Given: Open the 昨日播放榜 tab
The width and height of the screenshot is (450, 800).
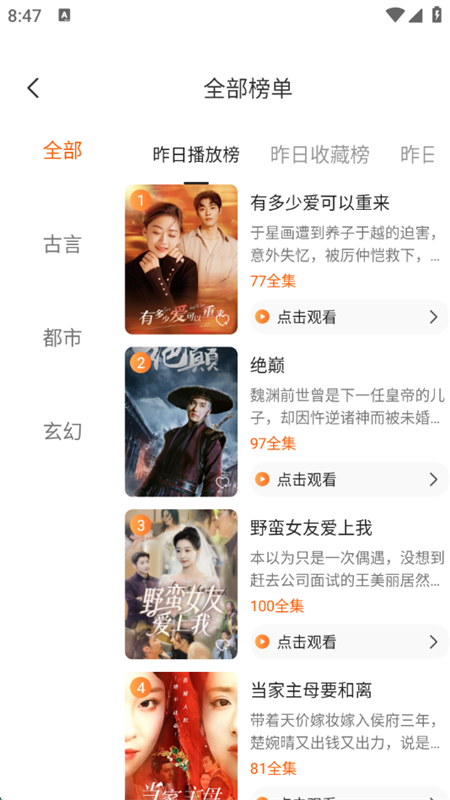Looking at the screenshot, I should pyautogui.click(x=196, y=155).
